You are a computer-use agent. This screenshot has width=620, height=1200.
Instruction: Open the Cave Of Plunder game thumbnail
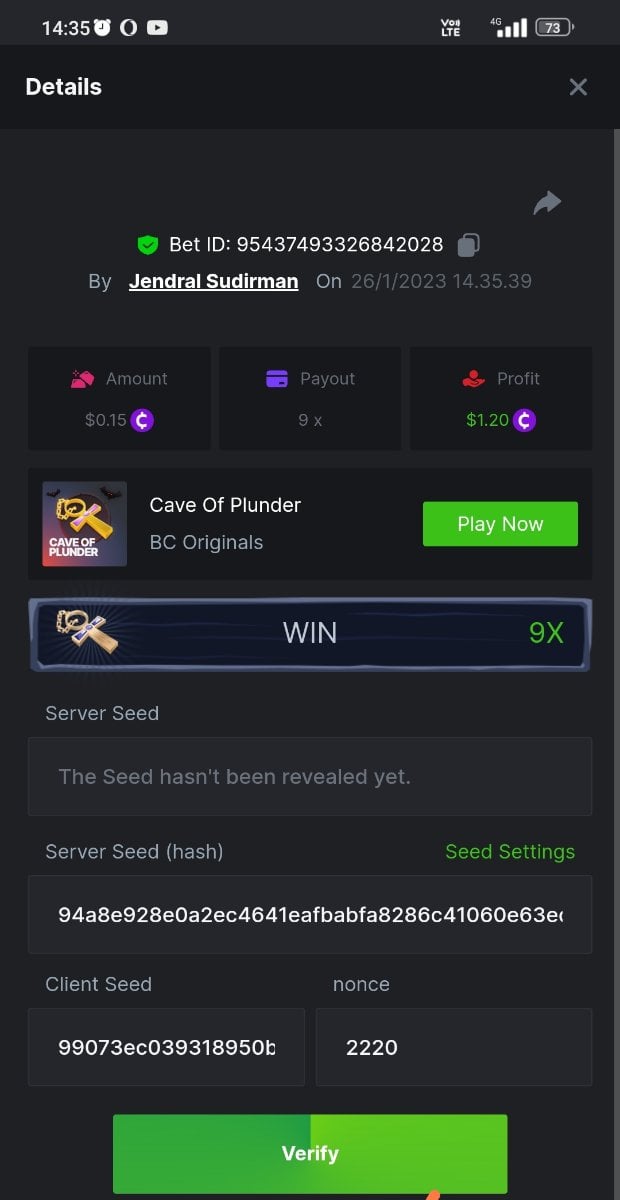(85, 524)
